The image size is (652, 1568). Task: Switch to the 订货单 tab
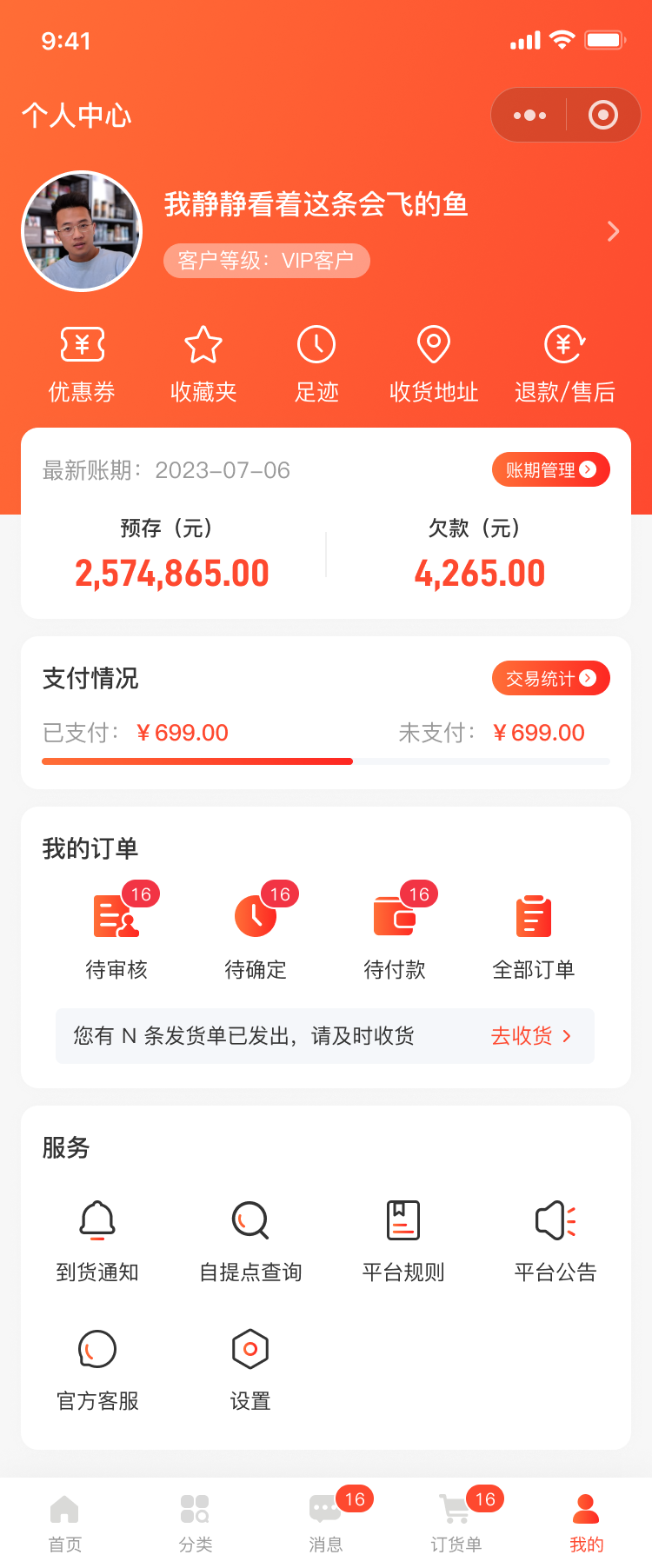456,1521
